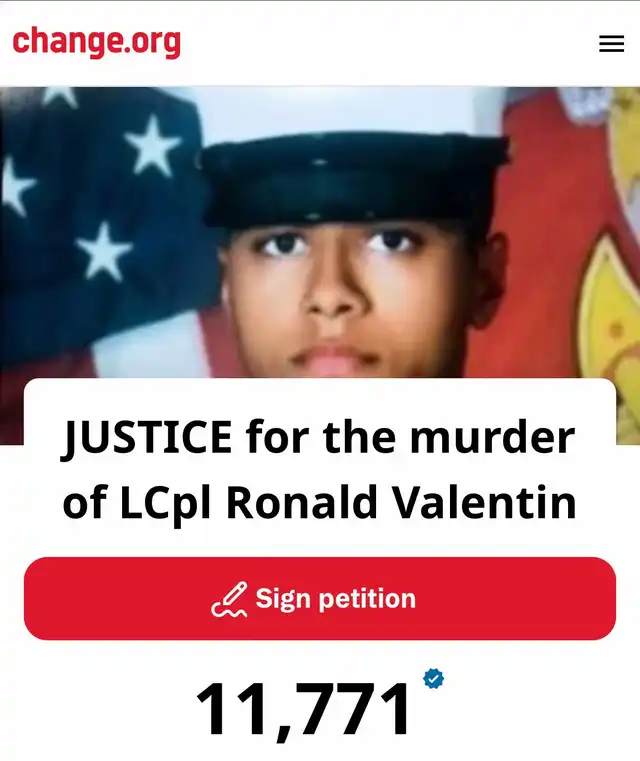Open the hamburger menu
Screen dimensions: 640x761
[x=611, y=44]
